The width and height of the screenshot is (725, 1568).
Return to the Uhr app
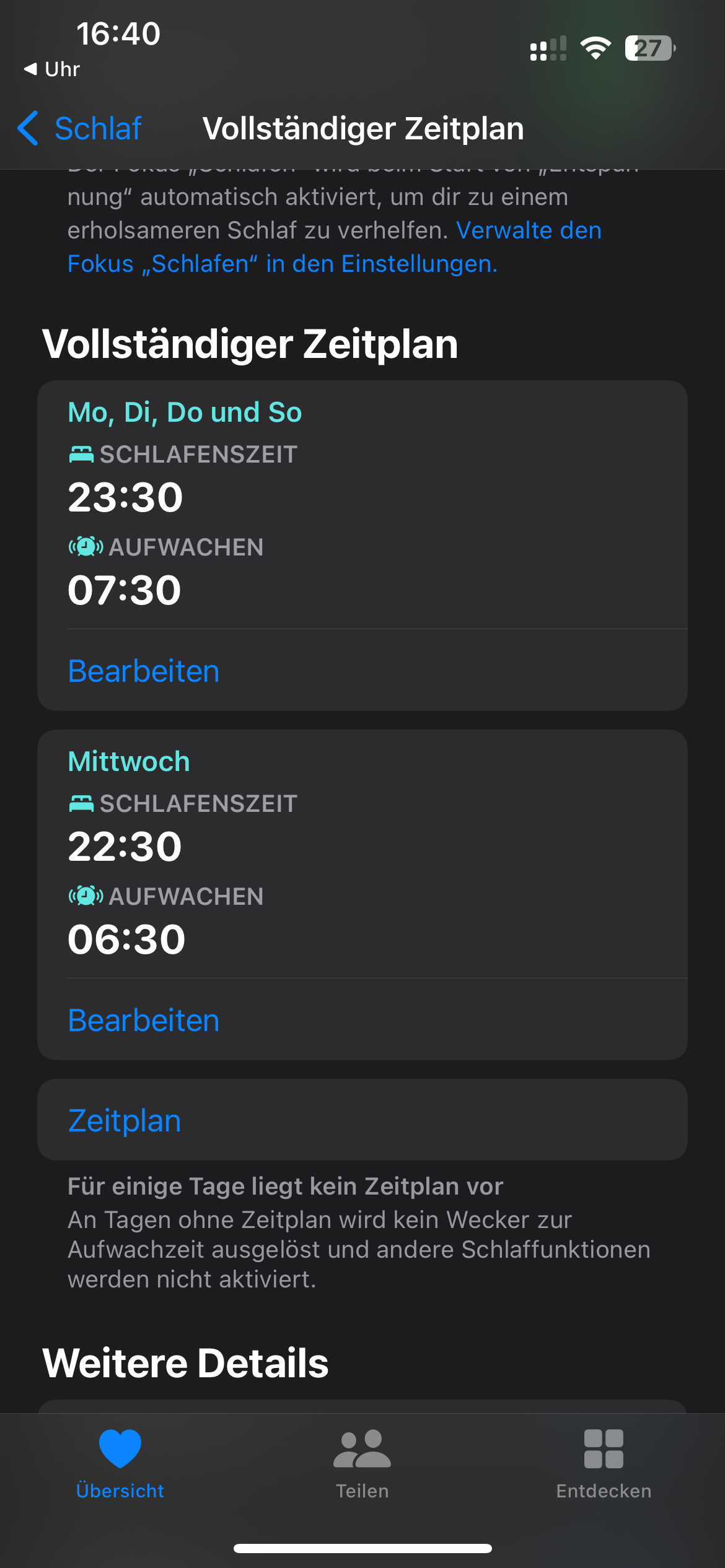[x=52, y=69]
